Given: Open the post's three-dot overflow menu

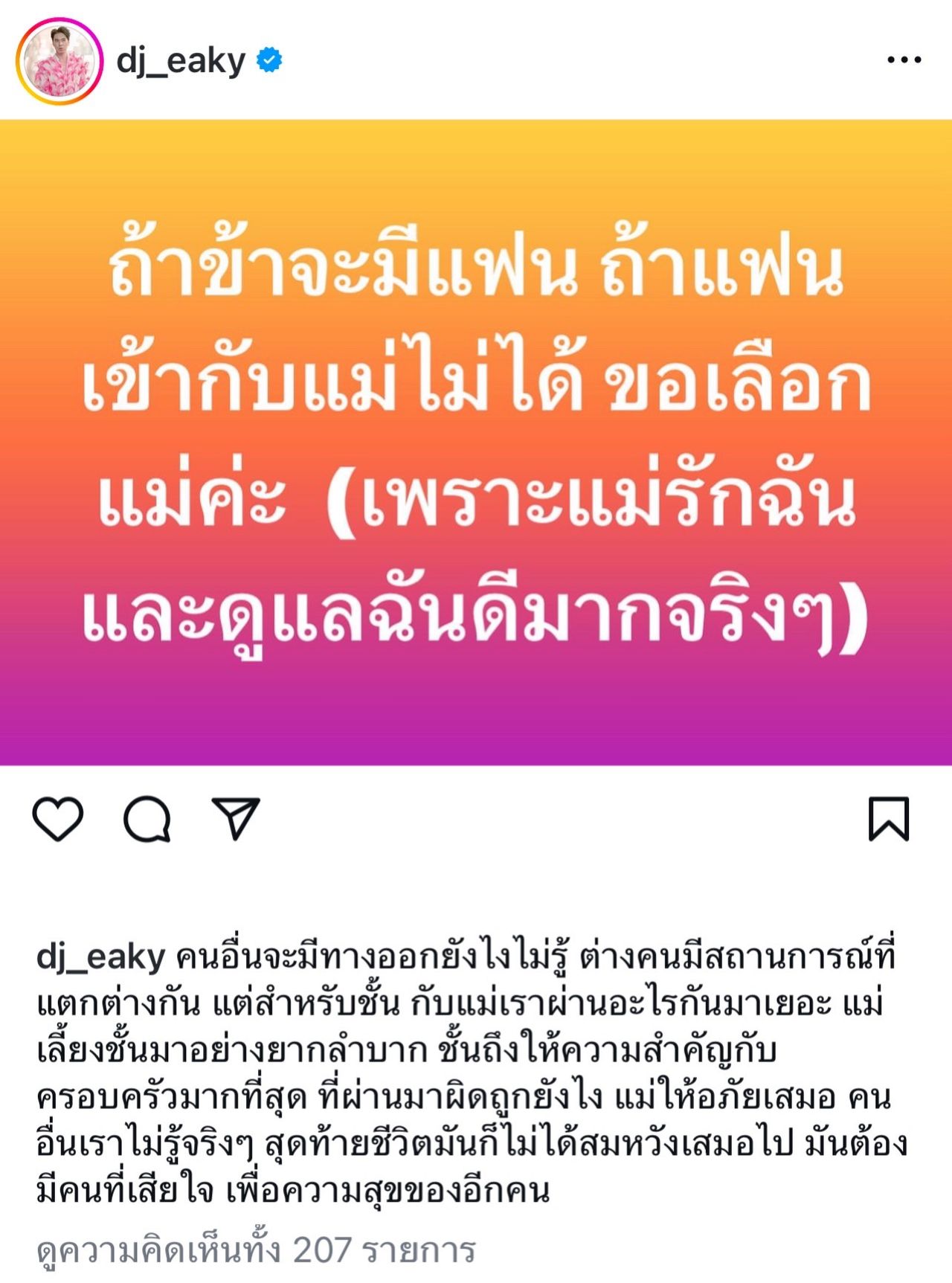Looking at the screenshot, I should 904,60.
